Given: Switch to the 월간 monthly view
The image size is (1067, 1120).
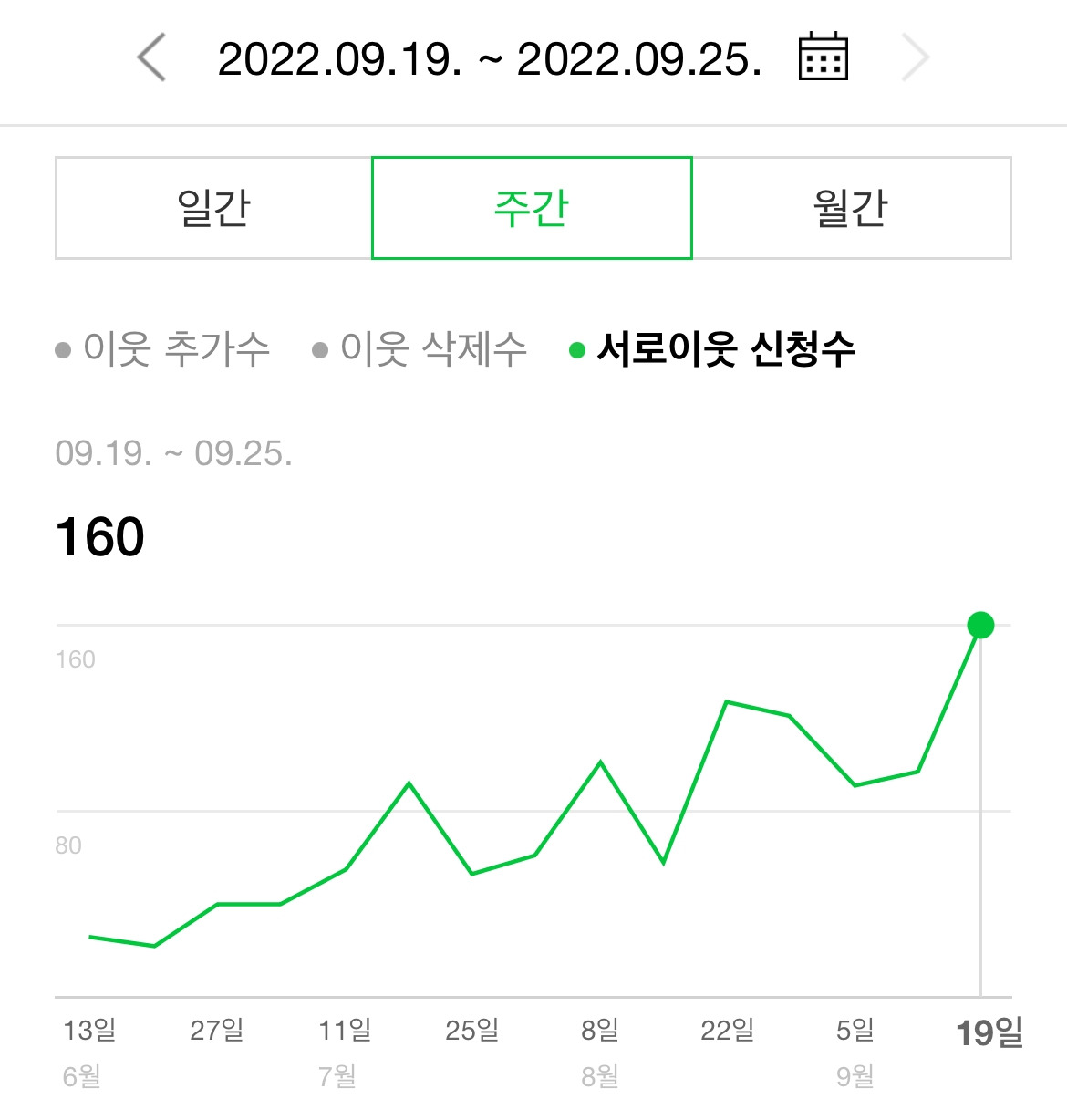Looking at the screenshot, I should (x=852, y=208).
